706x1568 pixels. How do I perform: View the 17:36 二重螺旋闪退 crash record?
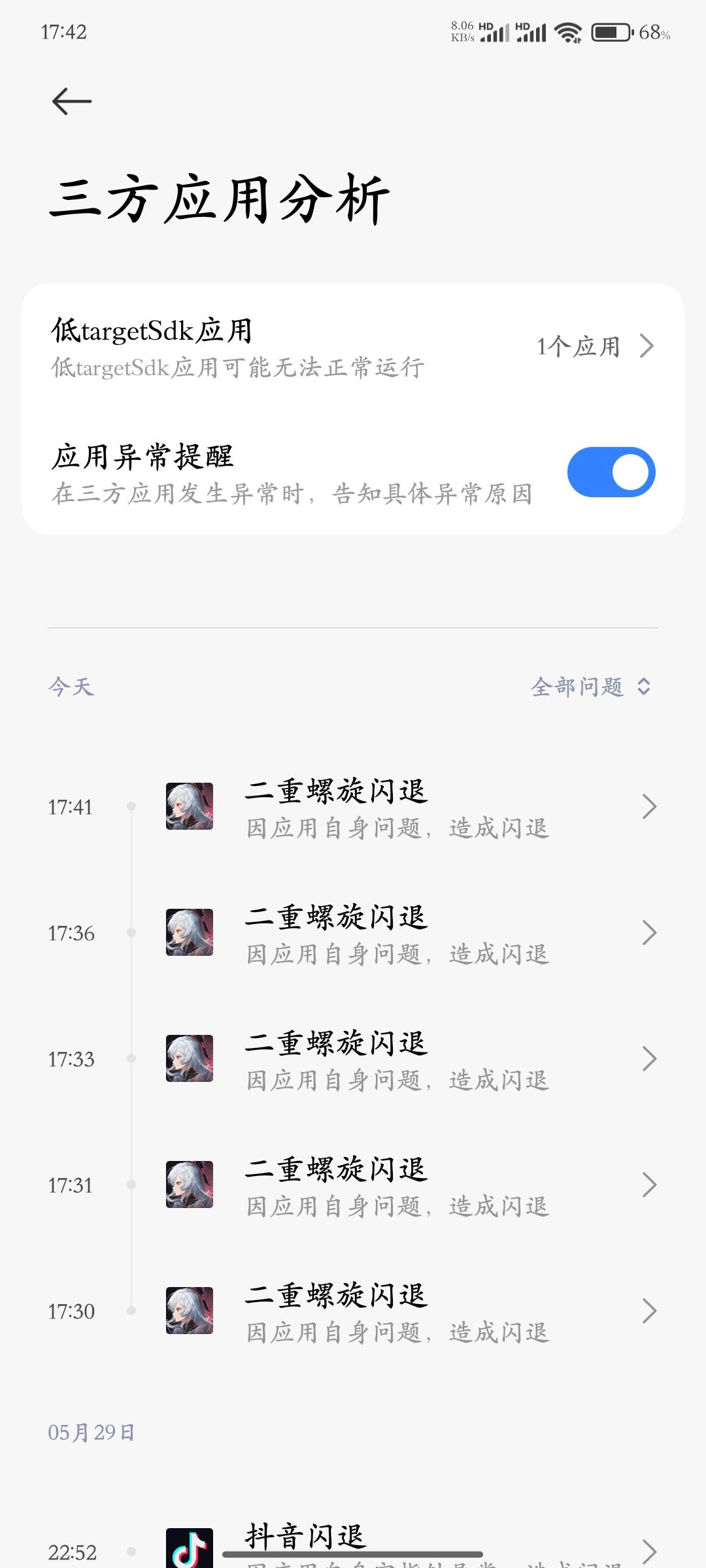point(397,934)
